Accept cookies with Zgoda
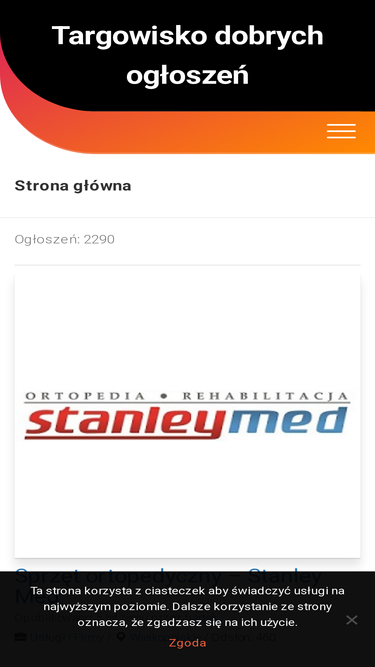Screen dimensions: 375x667 [188, 643]
